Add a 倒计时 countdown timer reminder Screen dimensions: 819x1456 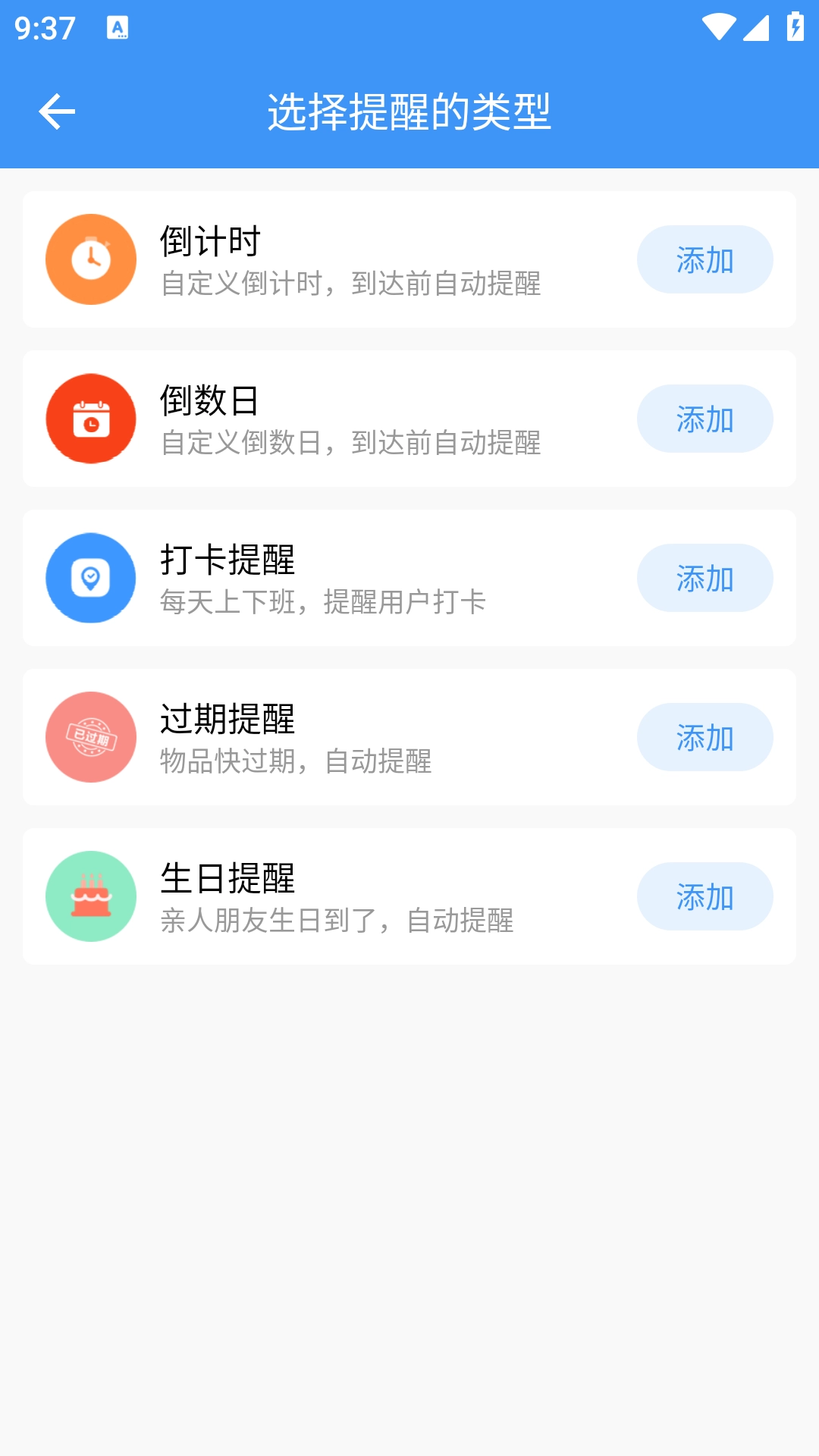[x=704, y=260]
